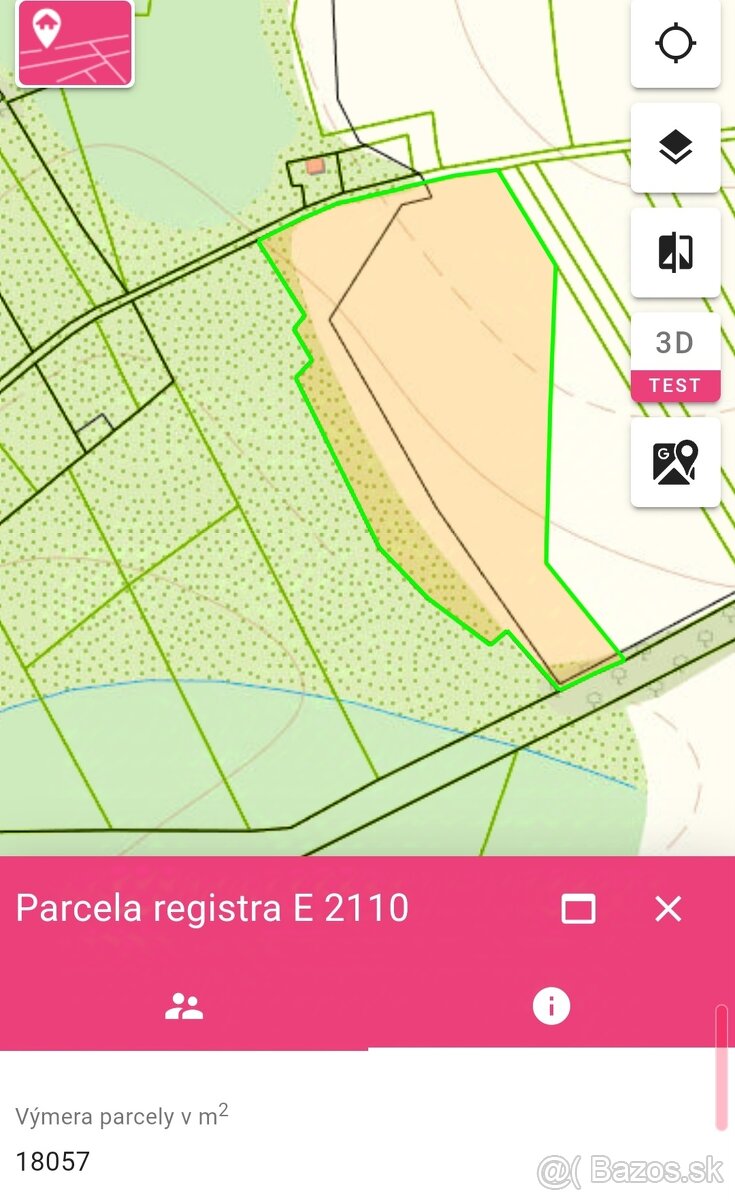
Task: Open the map home logo button
Action: click(x=75, y=43)
